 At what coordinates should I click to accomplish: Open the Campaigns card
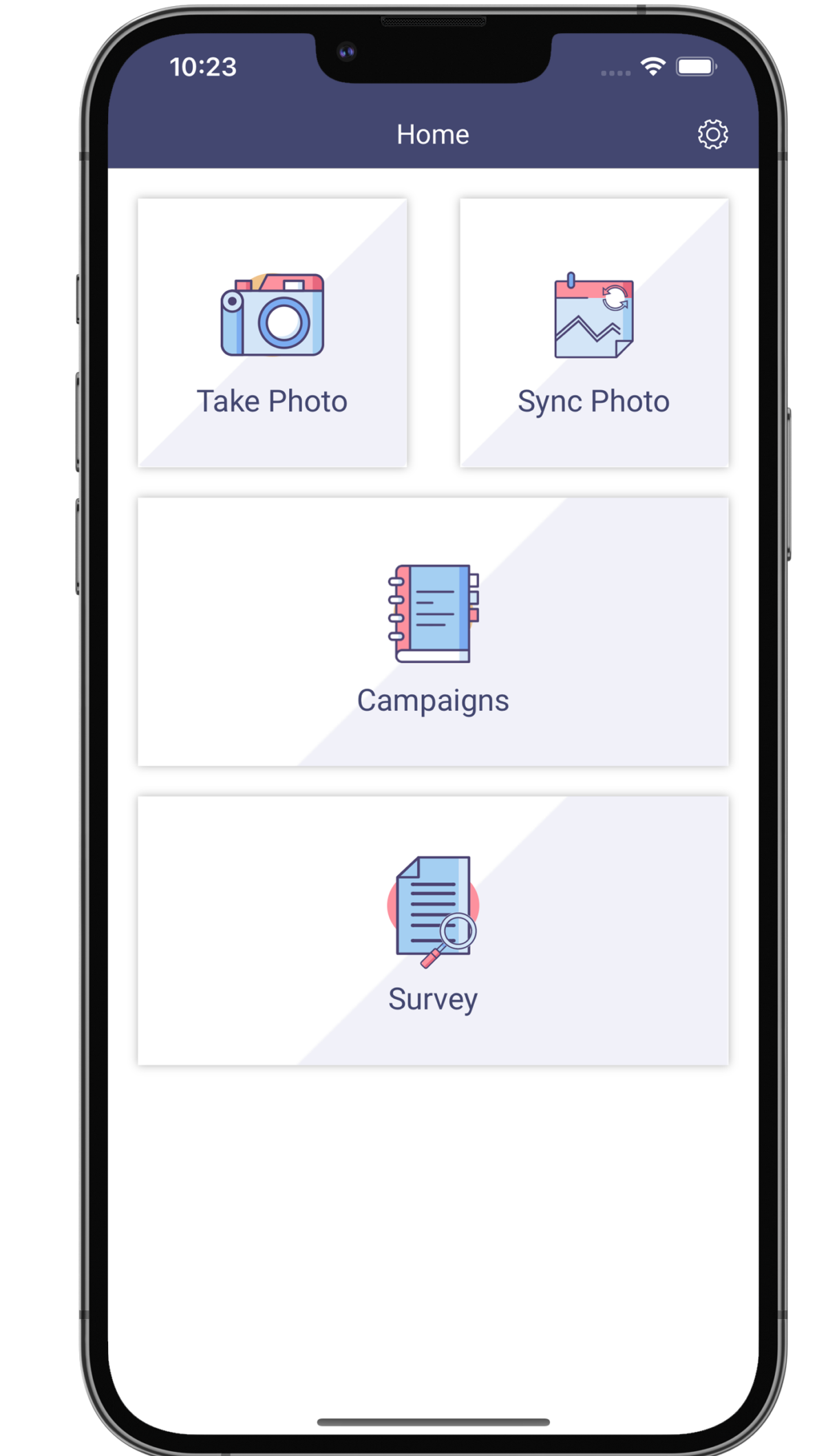coord(433,632)
